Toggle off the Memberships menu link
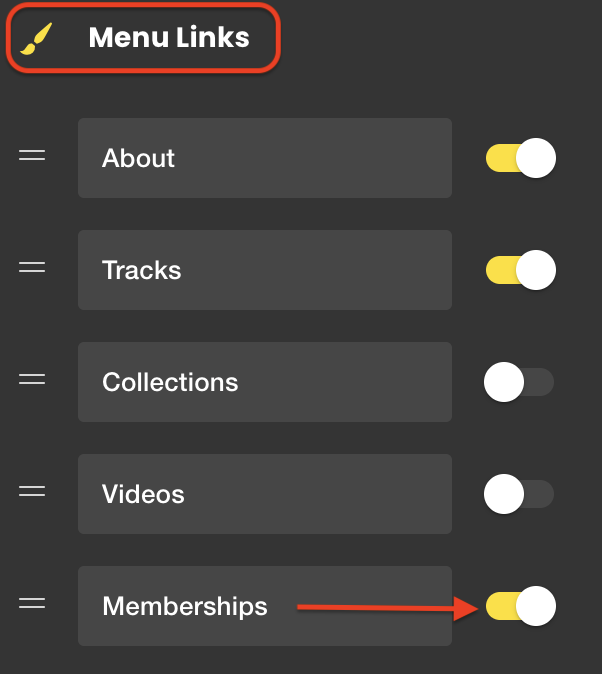 click(520, 606)
